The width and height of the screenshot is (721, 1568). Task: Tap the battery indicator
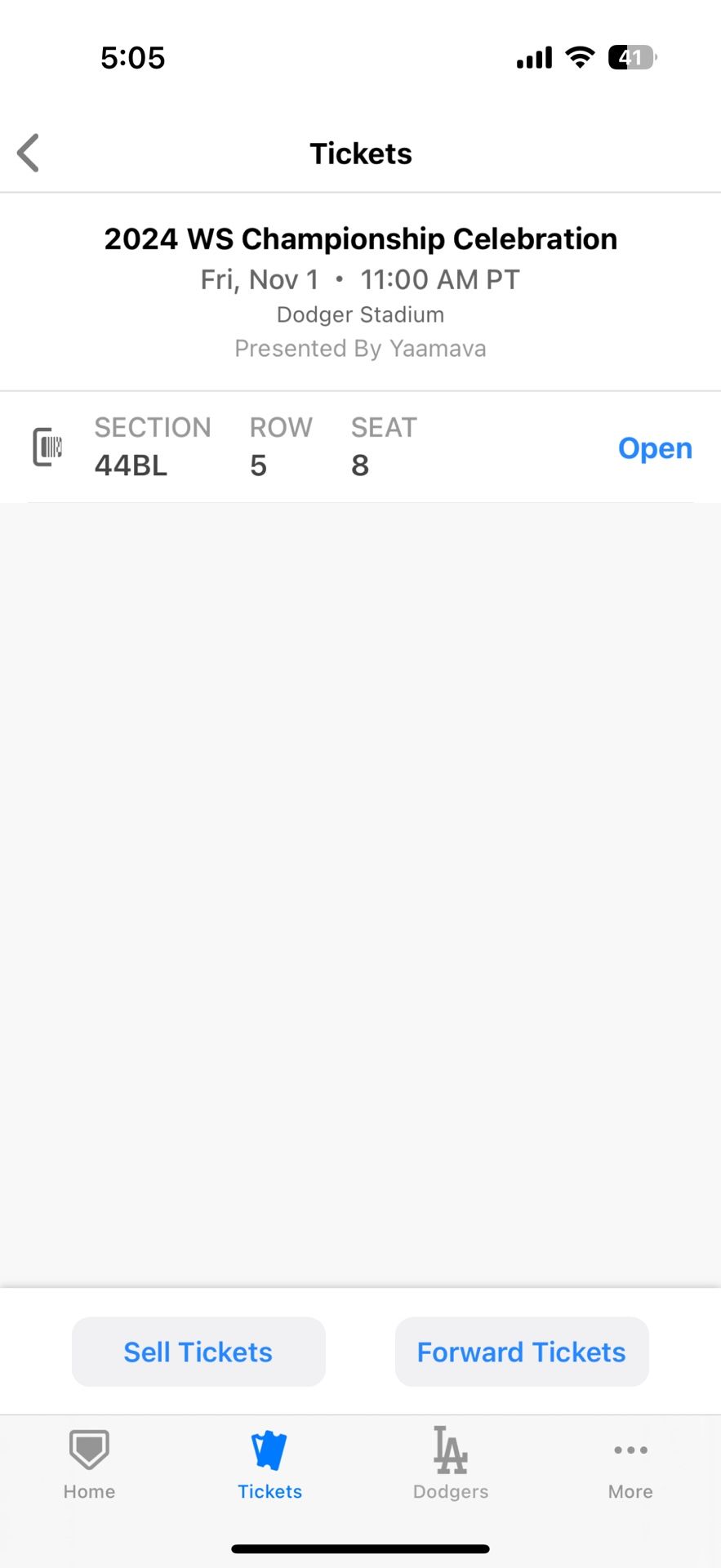coord(630,56)
